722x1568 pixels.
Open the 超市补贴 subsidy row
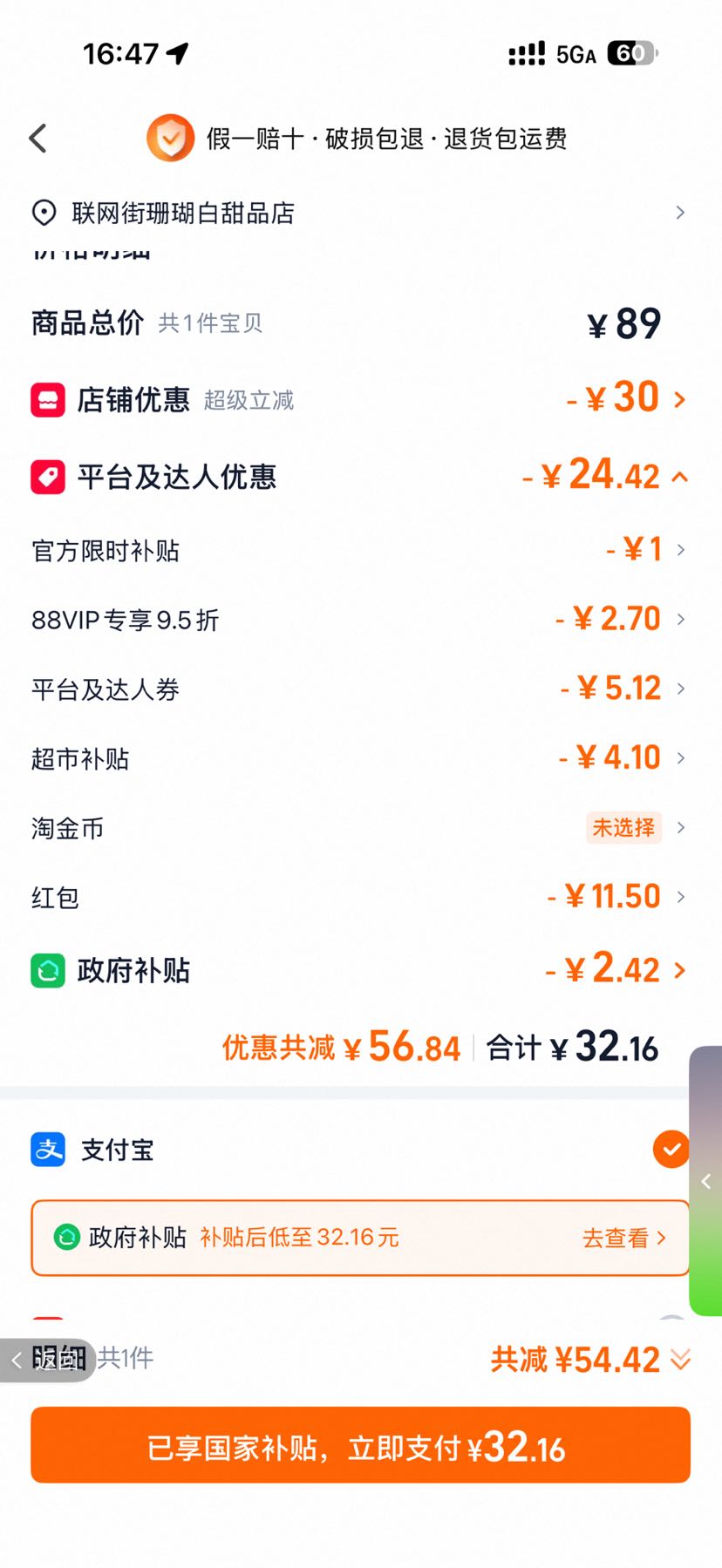point(360,758)
